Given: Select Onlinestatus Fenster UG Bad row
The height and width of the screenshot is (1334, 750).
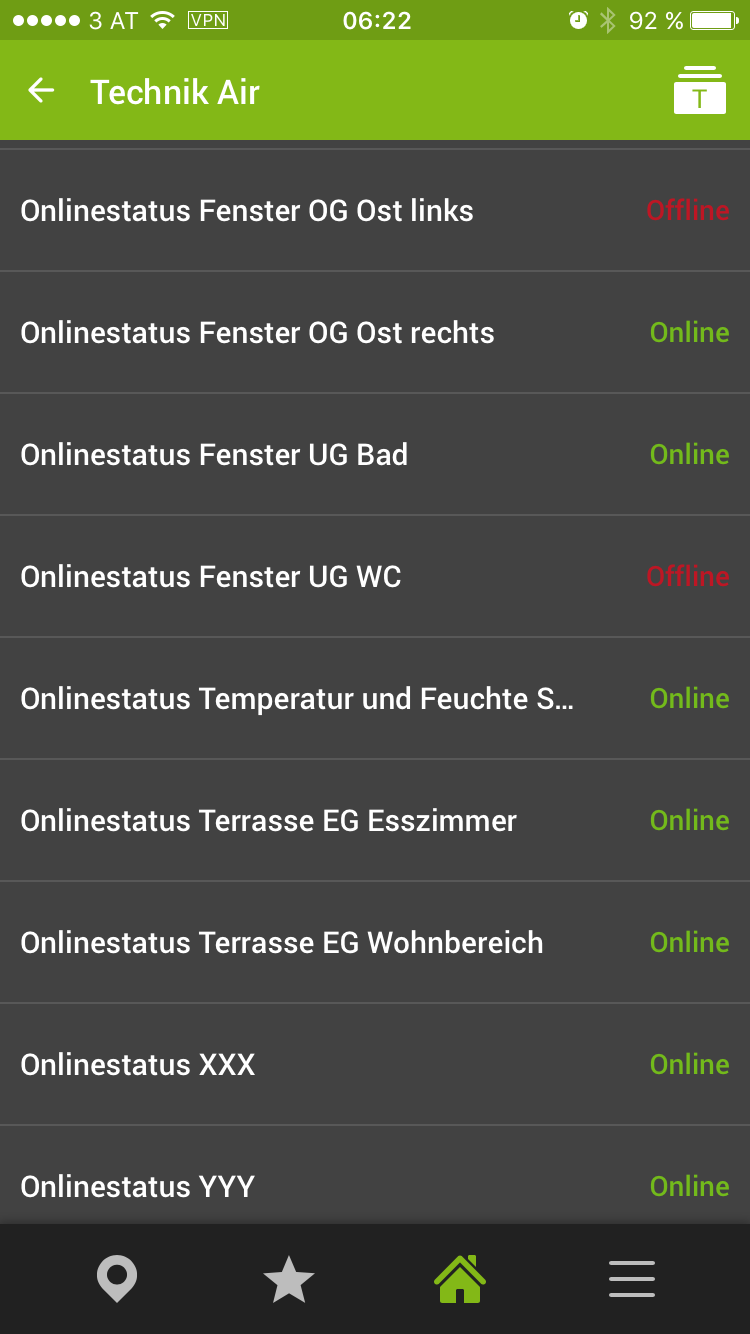Looking at the screenshot, I should click(375, 455).
